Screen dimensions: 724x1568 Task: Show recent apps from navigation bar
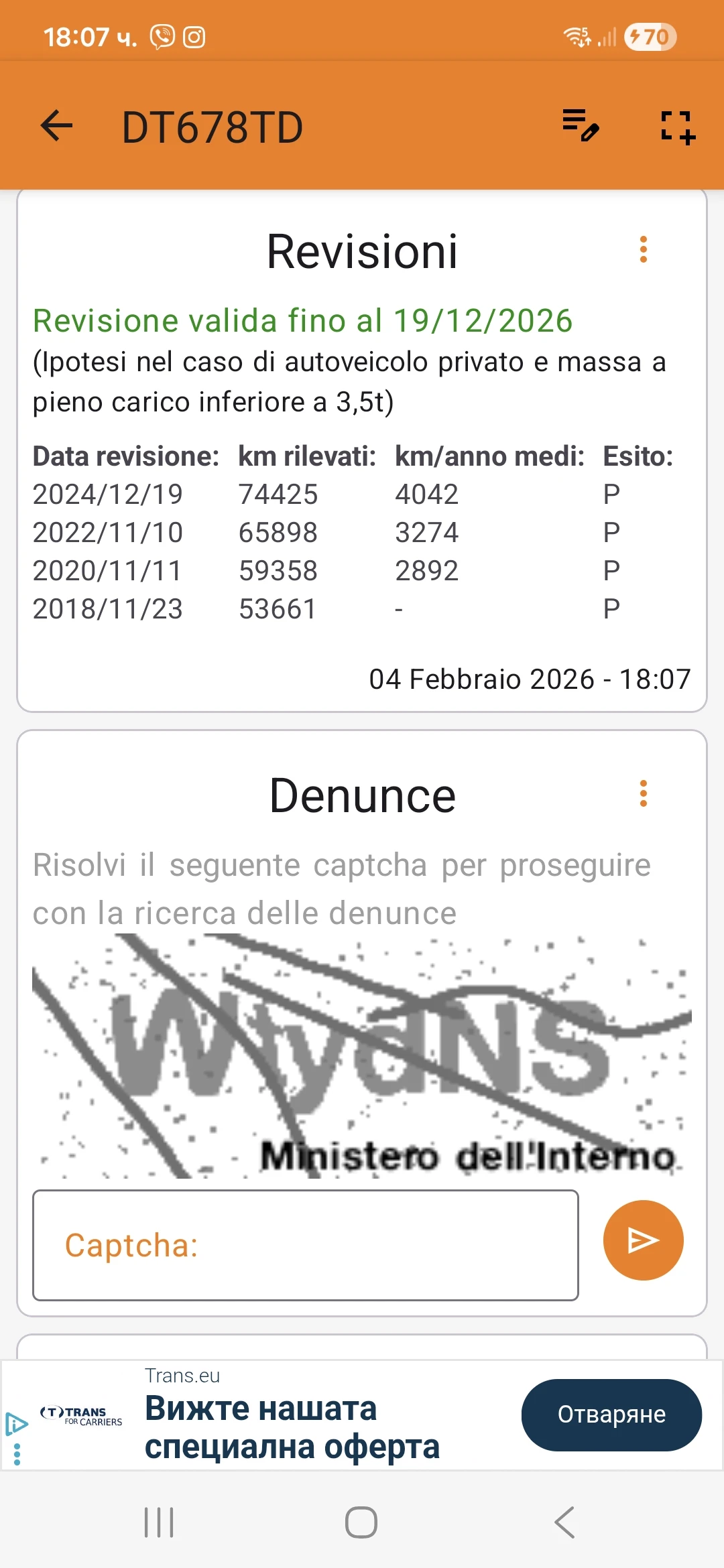click(159, 1522)
